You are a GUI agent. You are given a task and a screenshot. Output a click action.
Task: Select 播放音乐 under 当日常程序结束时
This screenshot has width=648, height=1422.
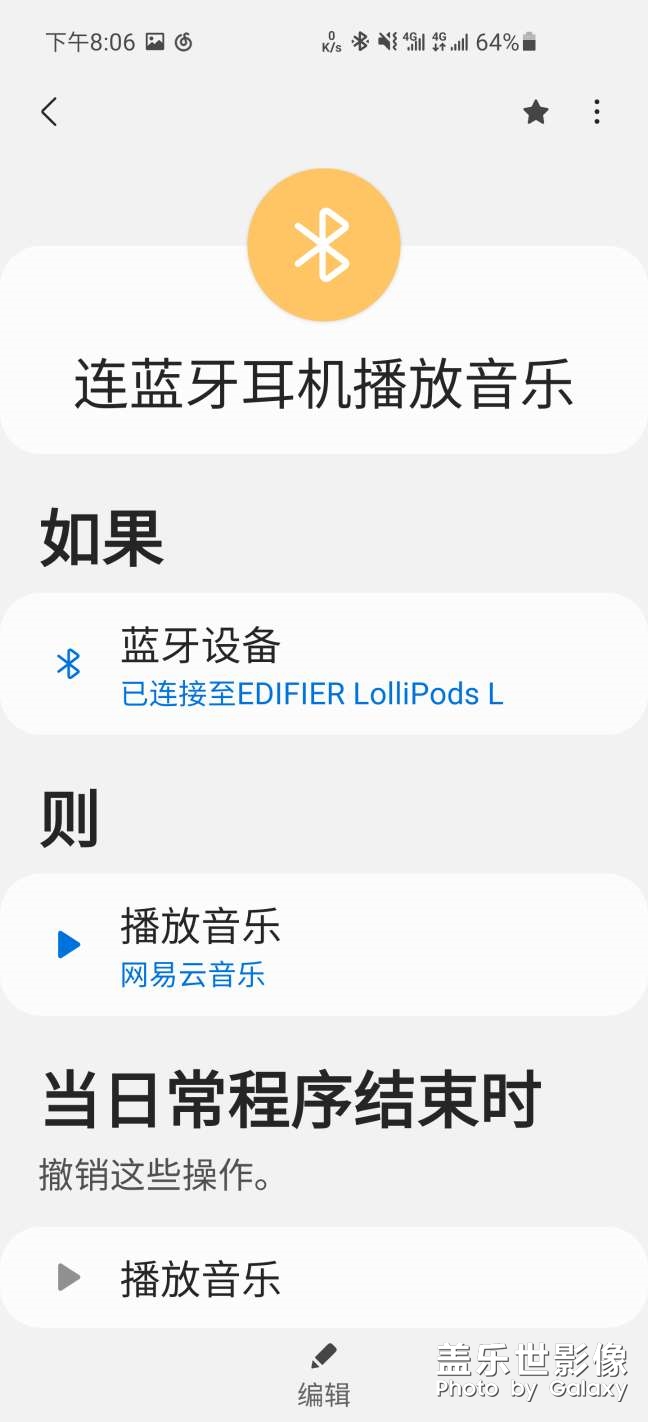323,1278
